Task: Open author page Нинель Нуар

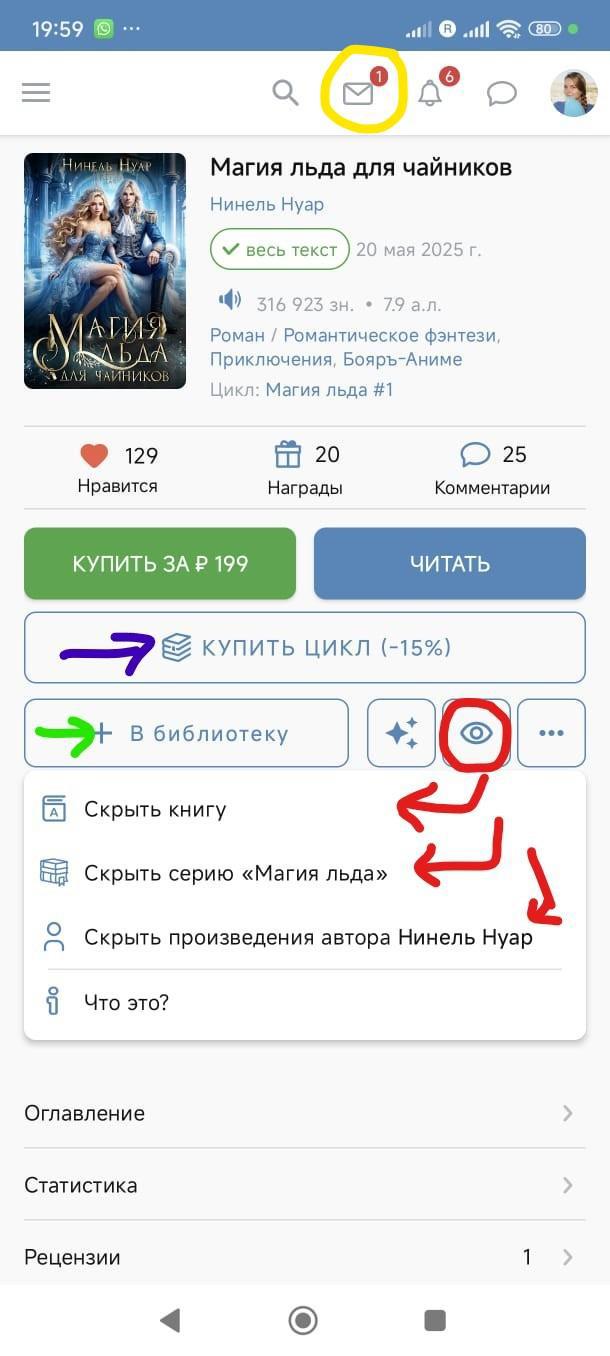Action: [x=267, y=204]
